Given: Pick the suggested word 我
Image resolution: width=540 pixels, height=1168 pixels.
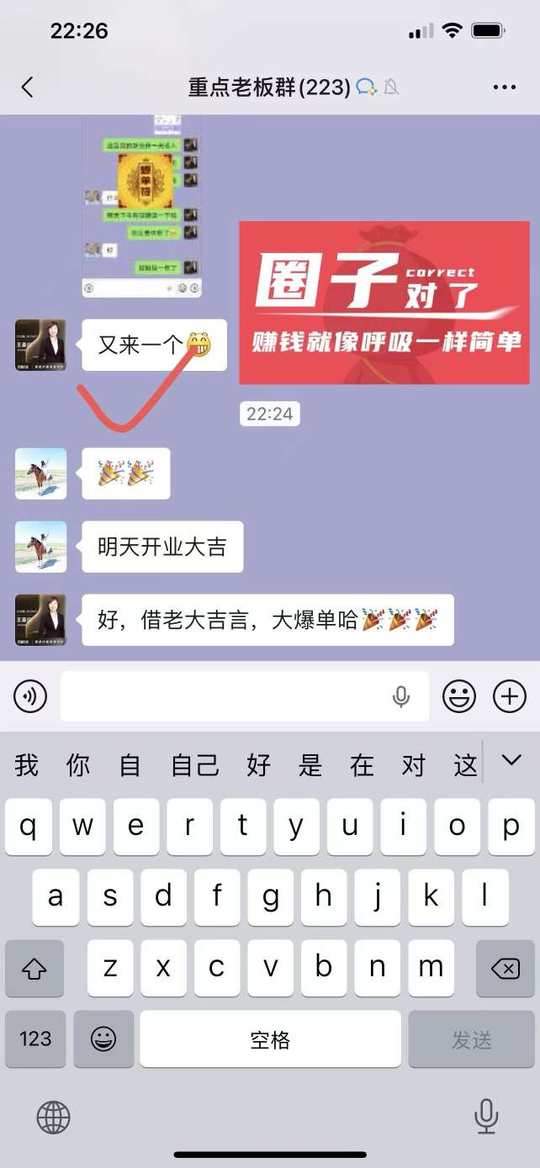Looking at the screenshot, I should tap(26, 765).
